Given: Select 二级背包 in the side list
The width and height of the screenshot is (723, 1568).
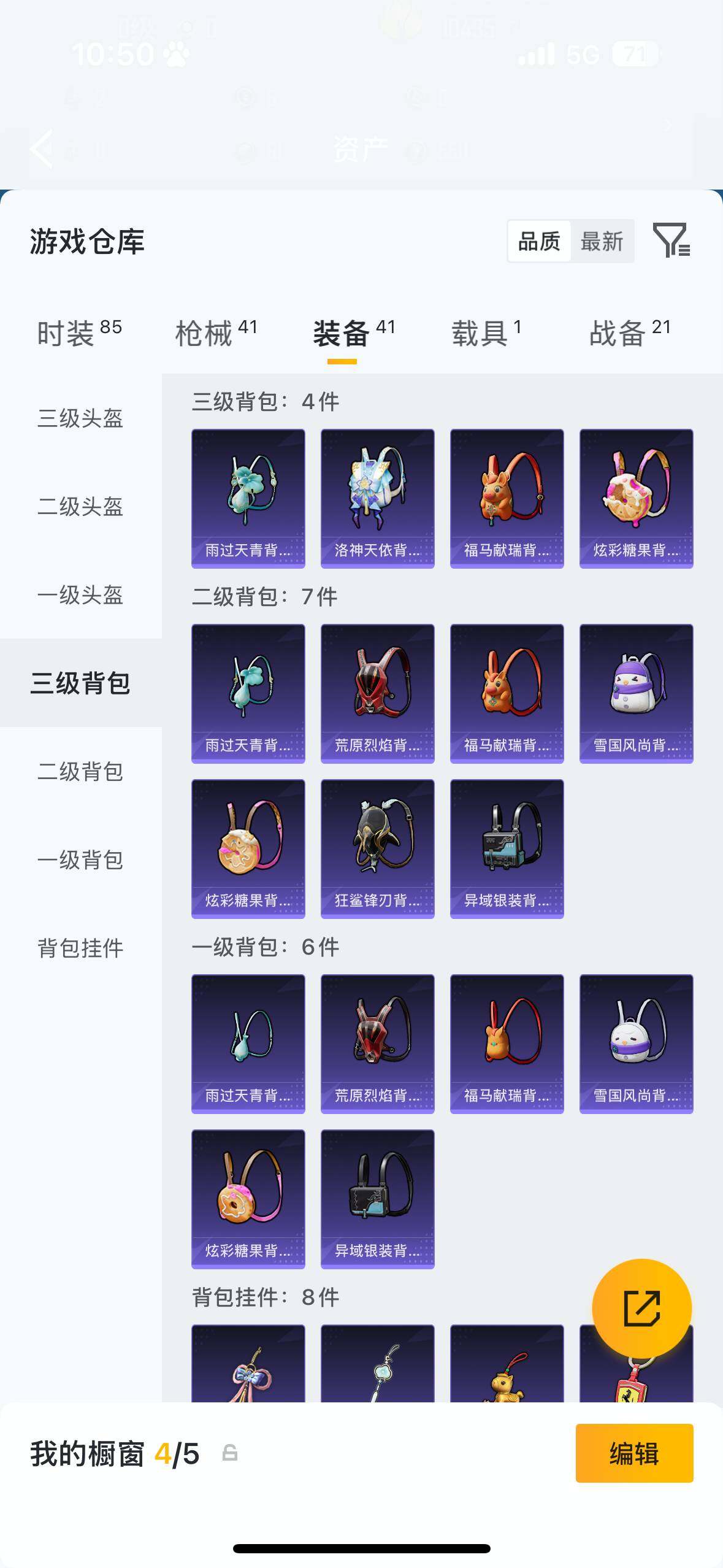Looking at the screenshot, I should pos(80,772).
